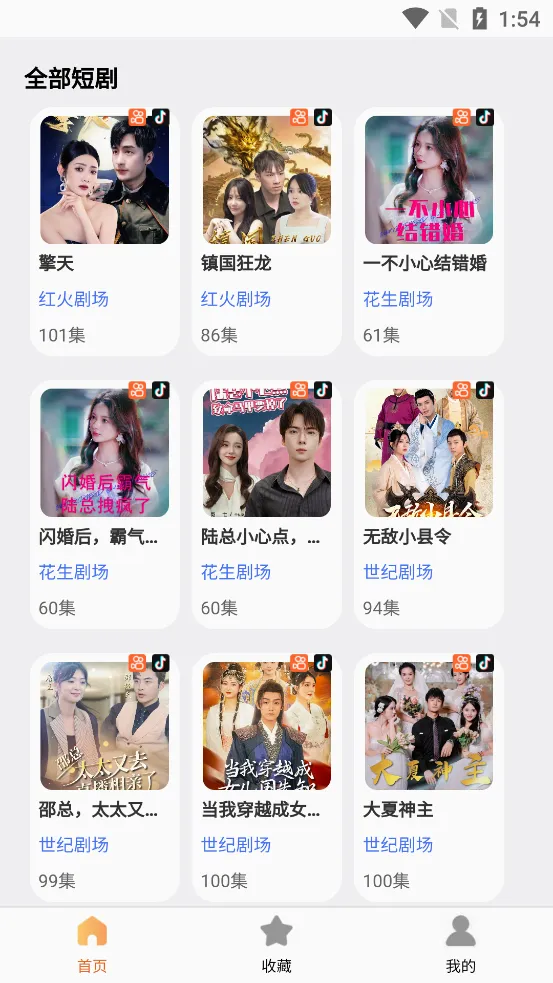The width and height of the screenshot is (553, 983).
Task: Select the 一不小心结错婚 drama card
Action: click(x=429, y=231)
